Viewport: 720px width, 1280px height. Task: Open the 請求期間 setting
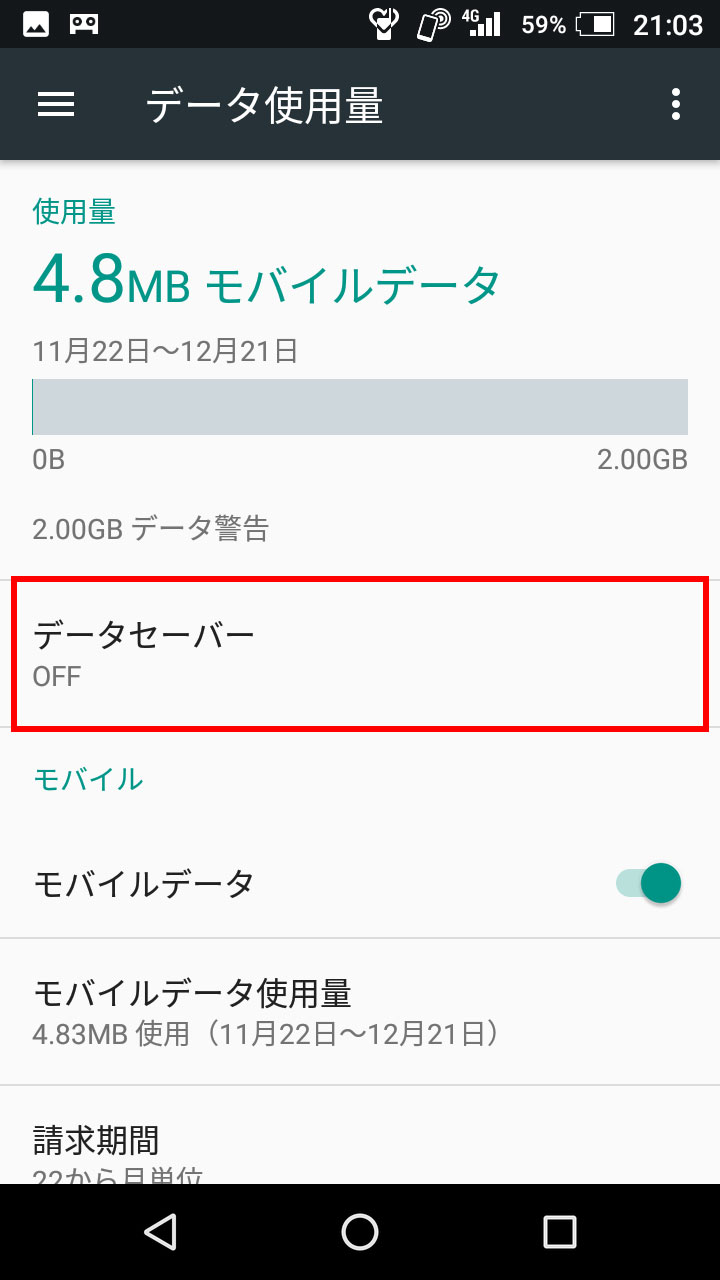point(360,1136)
